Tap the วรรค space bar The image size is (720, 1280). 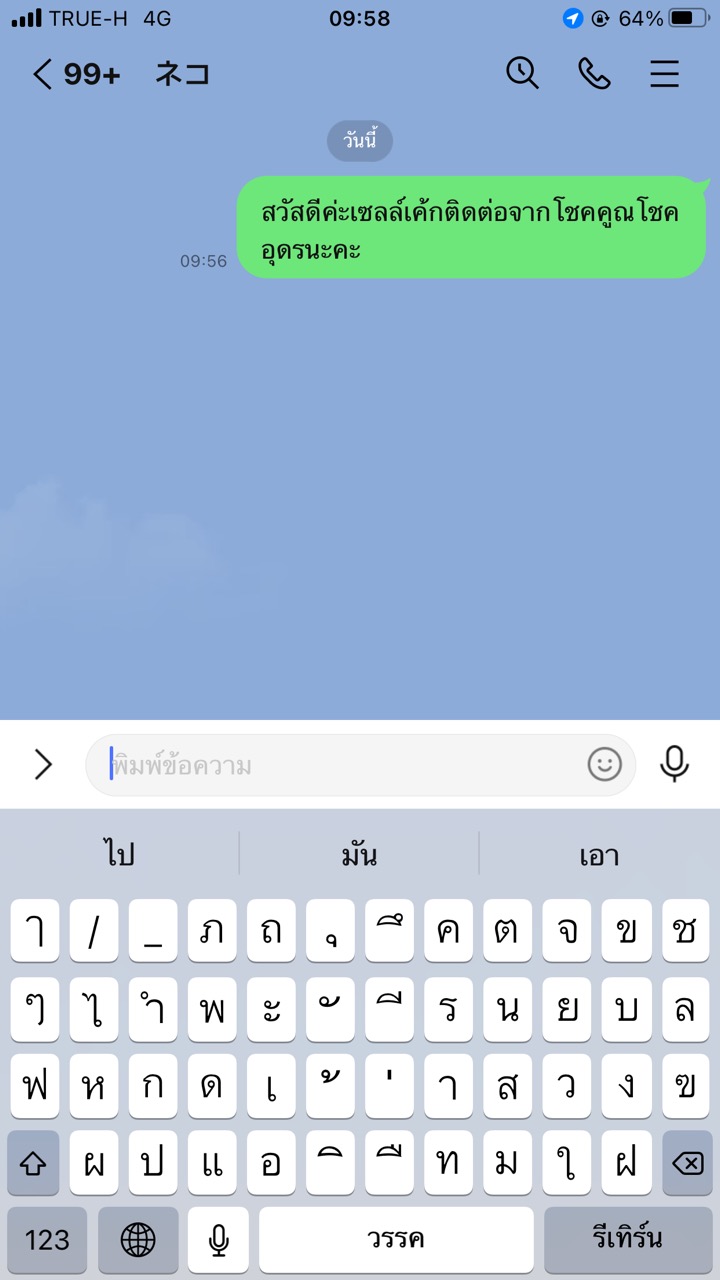(396, 1240)
